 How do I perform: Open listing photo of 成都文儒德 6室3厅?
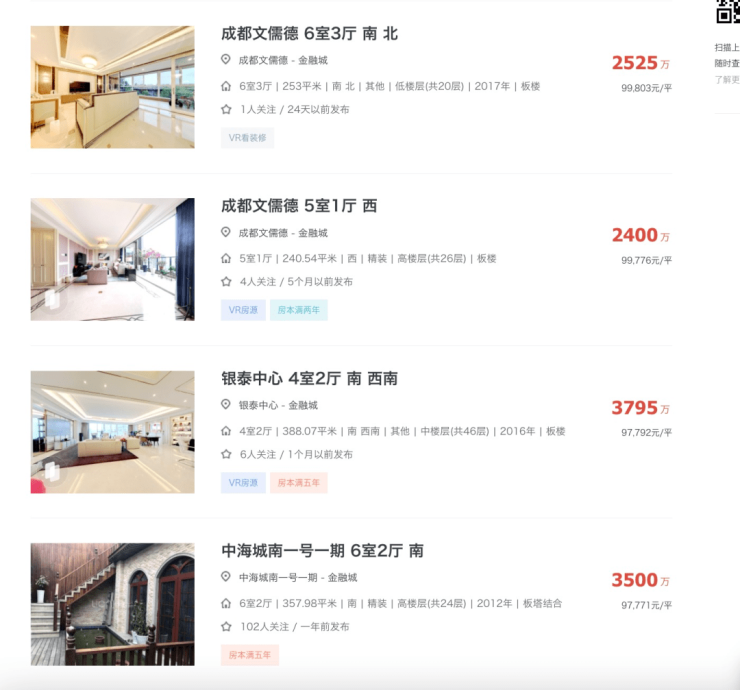click(112, 87)
